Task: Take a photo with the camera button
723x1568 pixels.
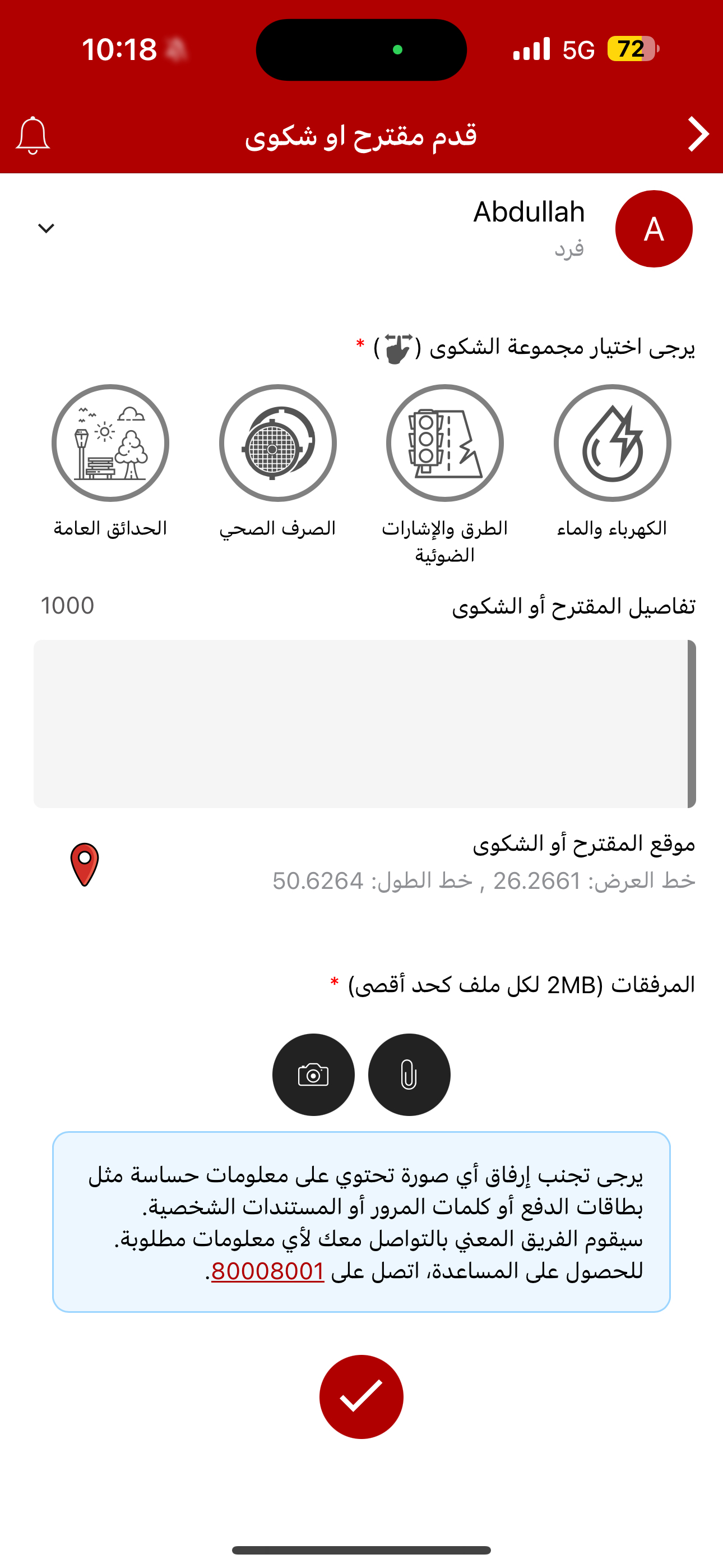Action: pos(313,1074)
